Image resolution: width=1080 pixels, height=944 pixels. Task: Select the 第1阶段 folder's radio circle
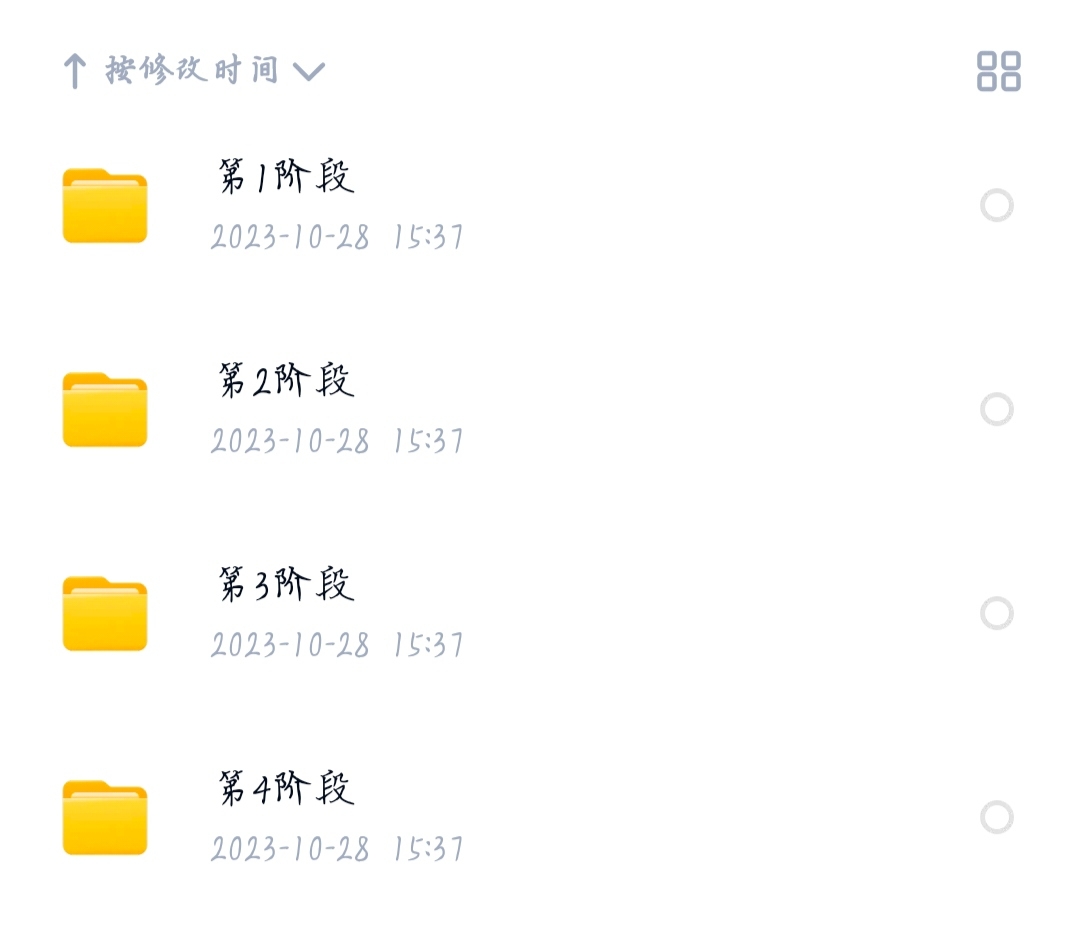pyautogui.click(x=996, y=206)
